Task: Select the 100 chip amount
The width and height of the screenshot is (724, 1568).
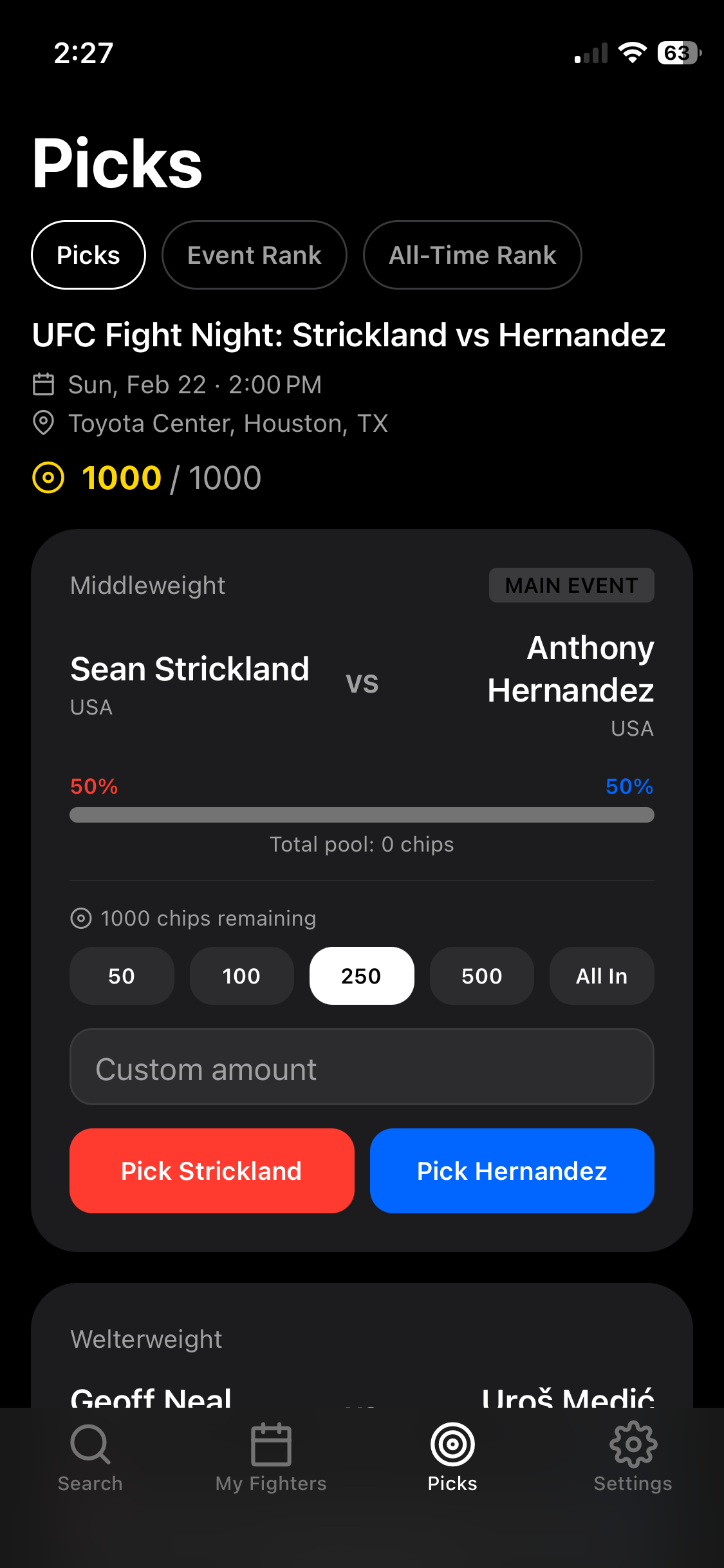Action: (241, 976)
